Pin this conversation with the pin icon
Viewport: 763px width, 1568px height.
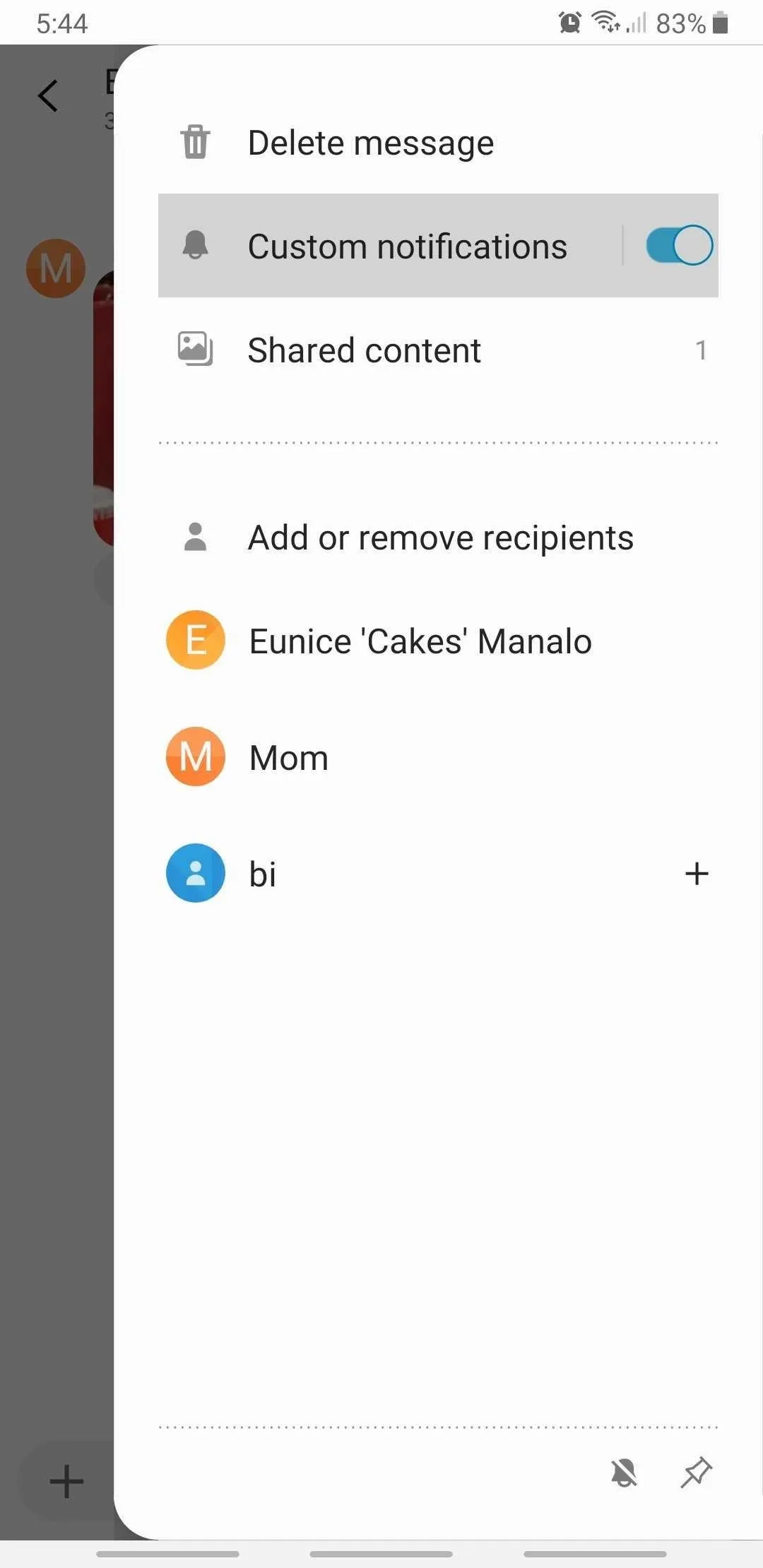pyautogui.click(x=696, y=1473)
